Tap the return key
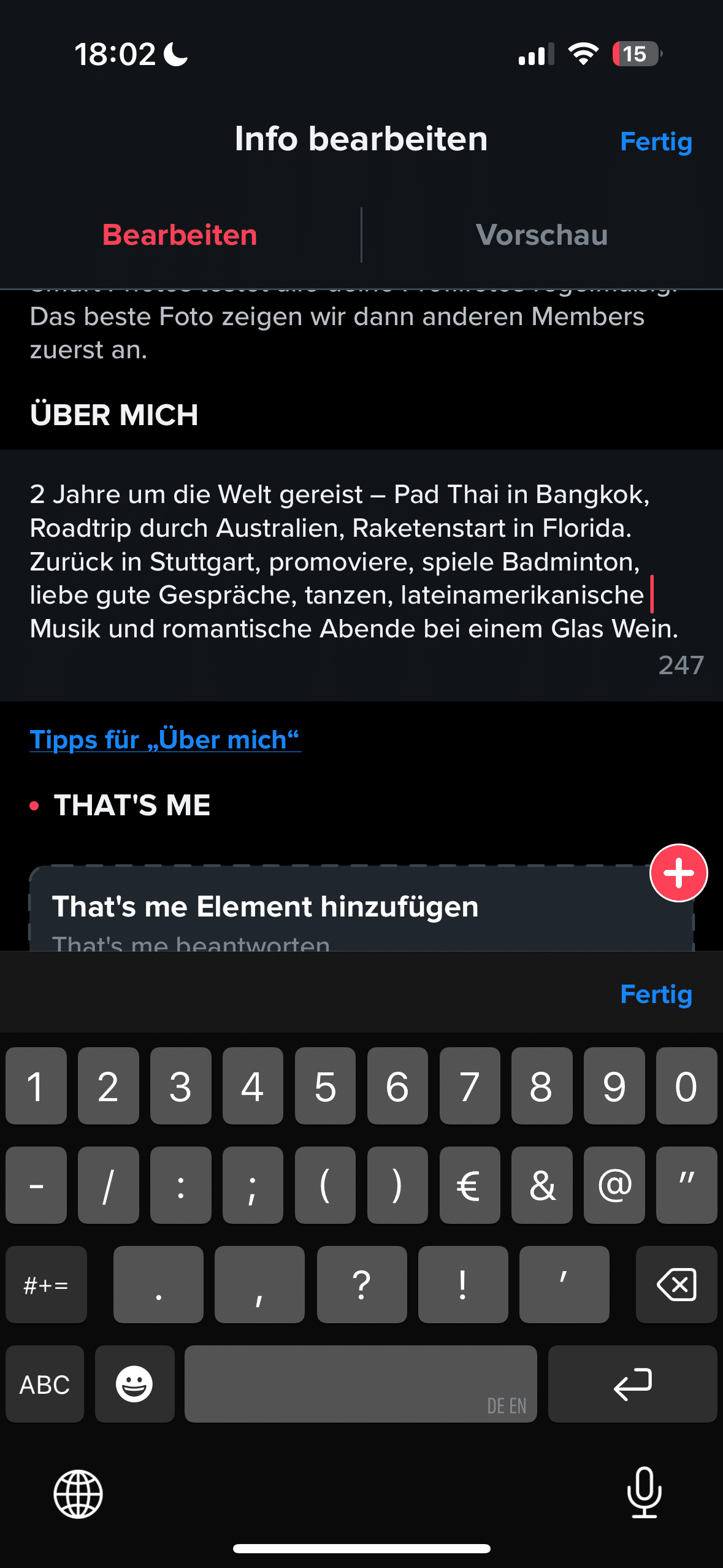 pos(632,1384)
